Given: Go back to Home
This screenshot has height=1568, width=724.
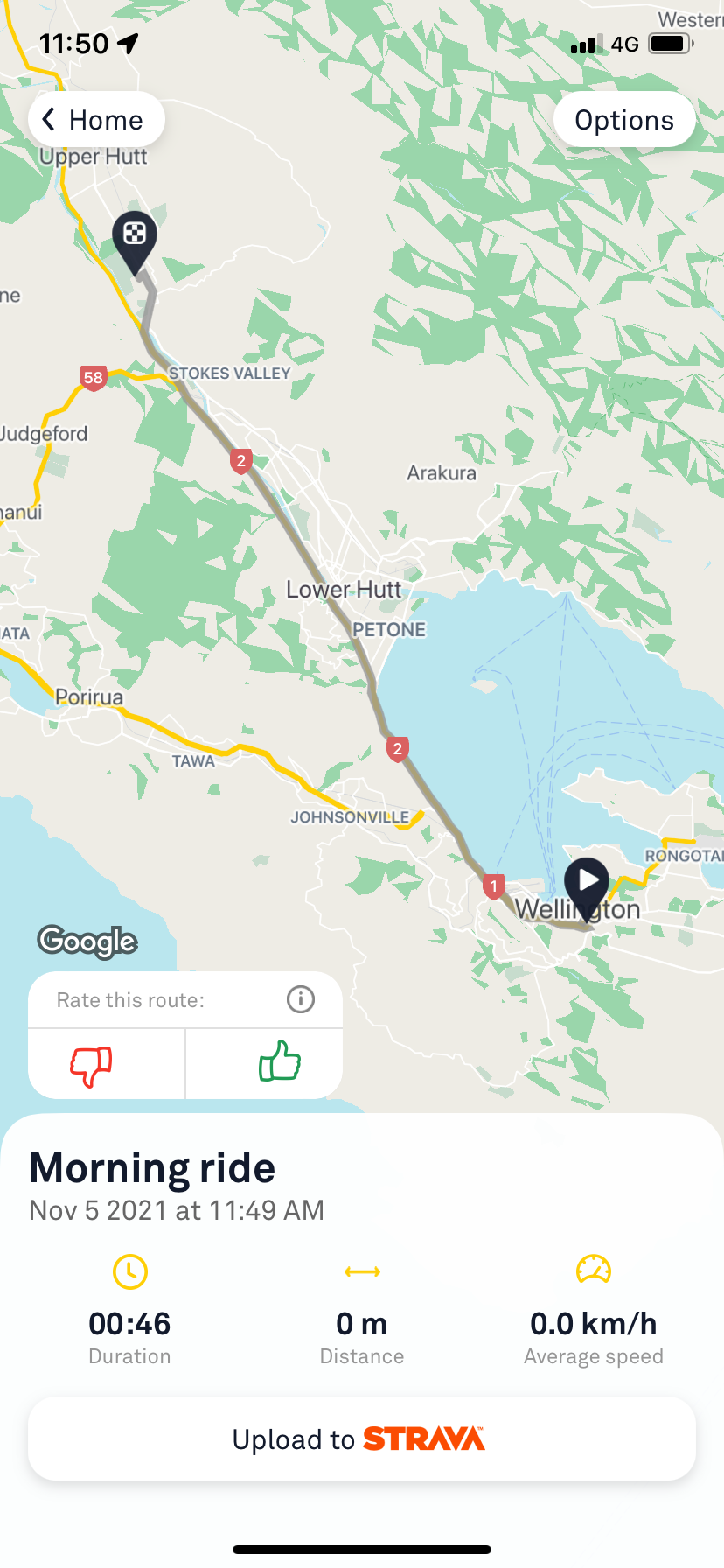Looking at the screenshot, I should 96,120.
